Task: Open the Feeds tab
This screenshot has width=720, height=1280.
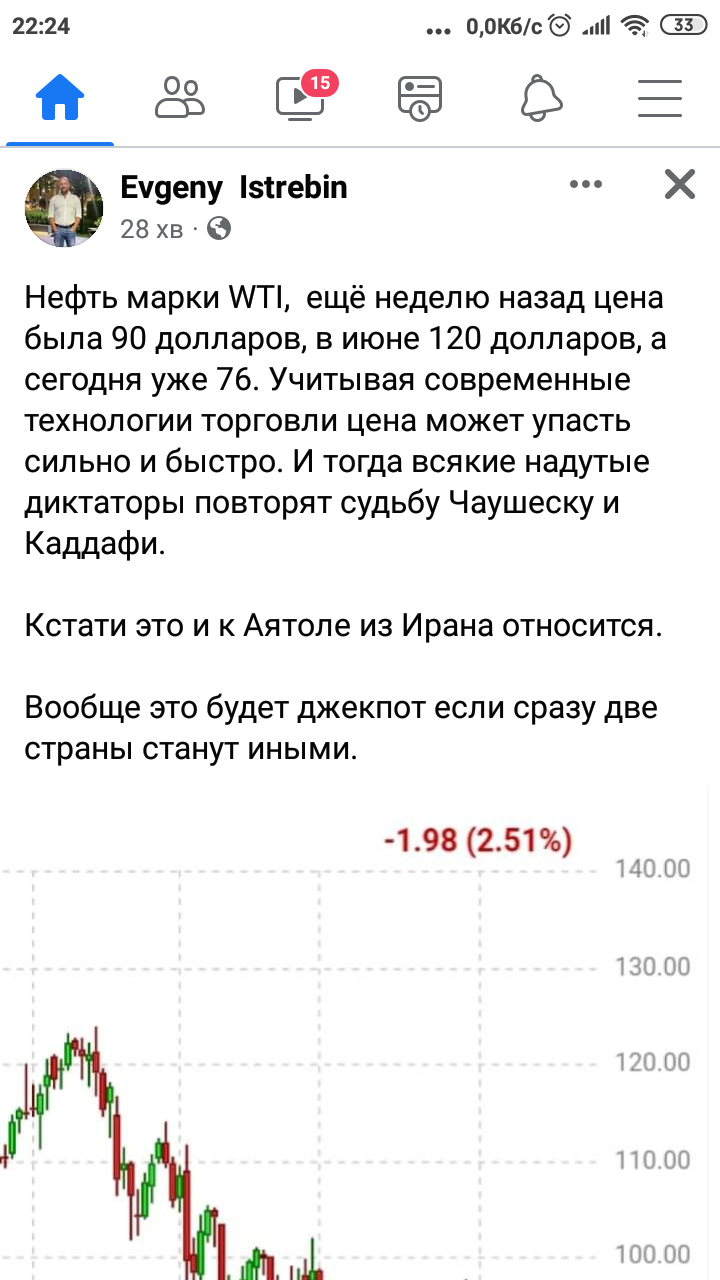Action: [420, 98]
